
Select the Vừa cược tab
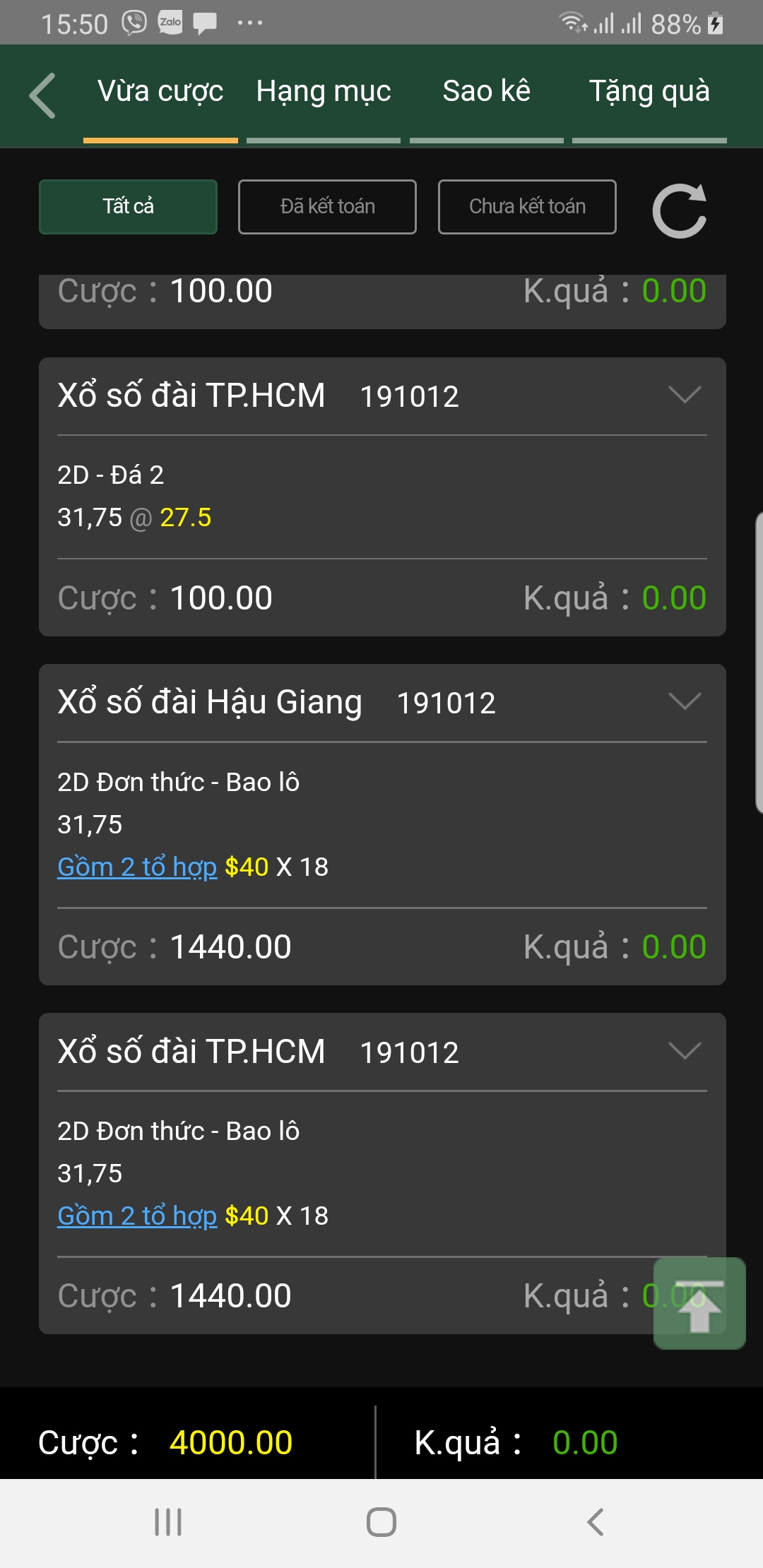click(x=160, y=92)
